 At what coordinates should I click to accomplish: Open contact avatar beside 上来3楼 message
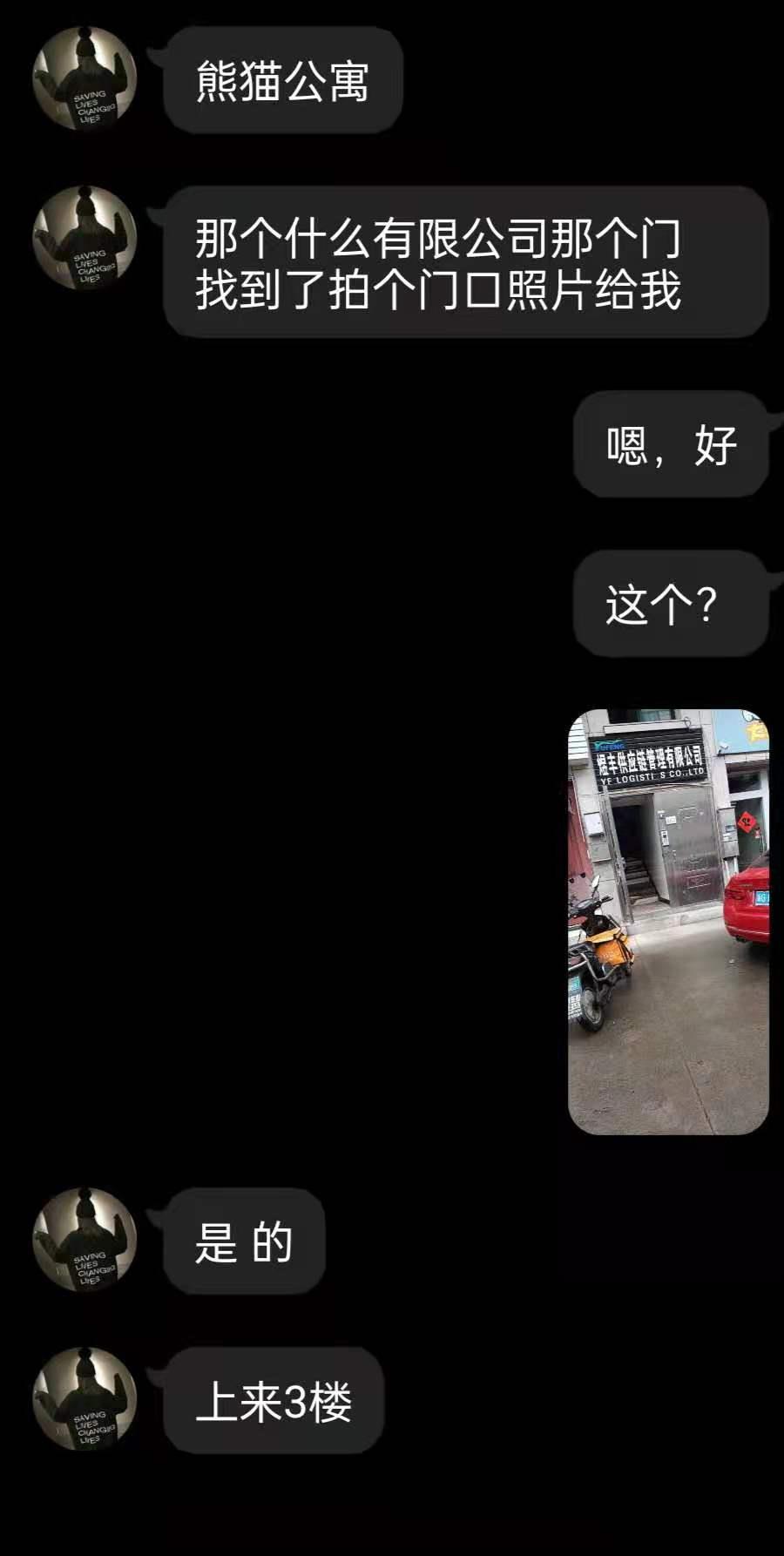(x=85, y=1399)
